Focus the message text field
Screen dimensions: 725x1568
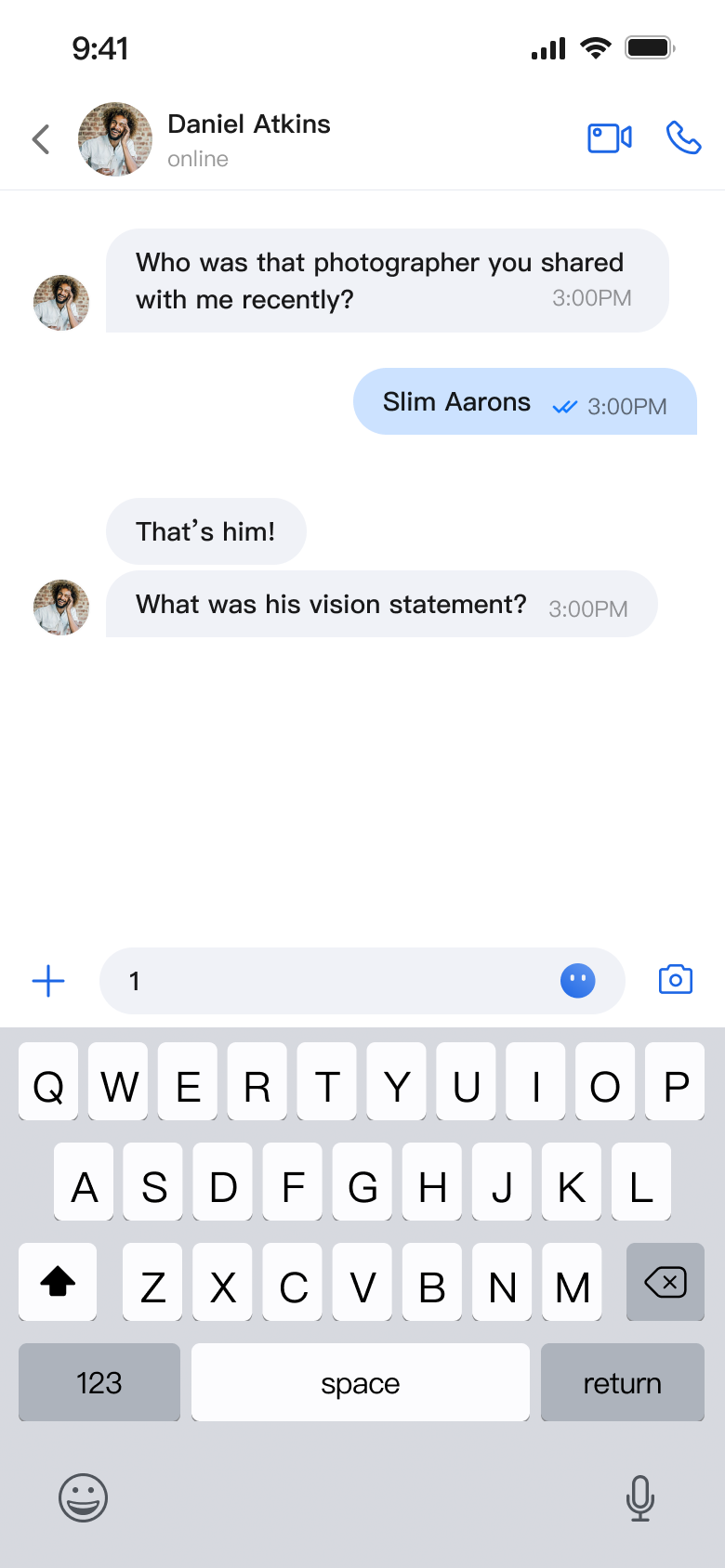pos(335,981)
